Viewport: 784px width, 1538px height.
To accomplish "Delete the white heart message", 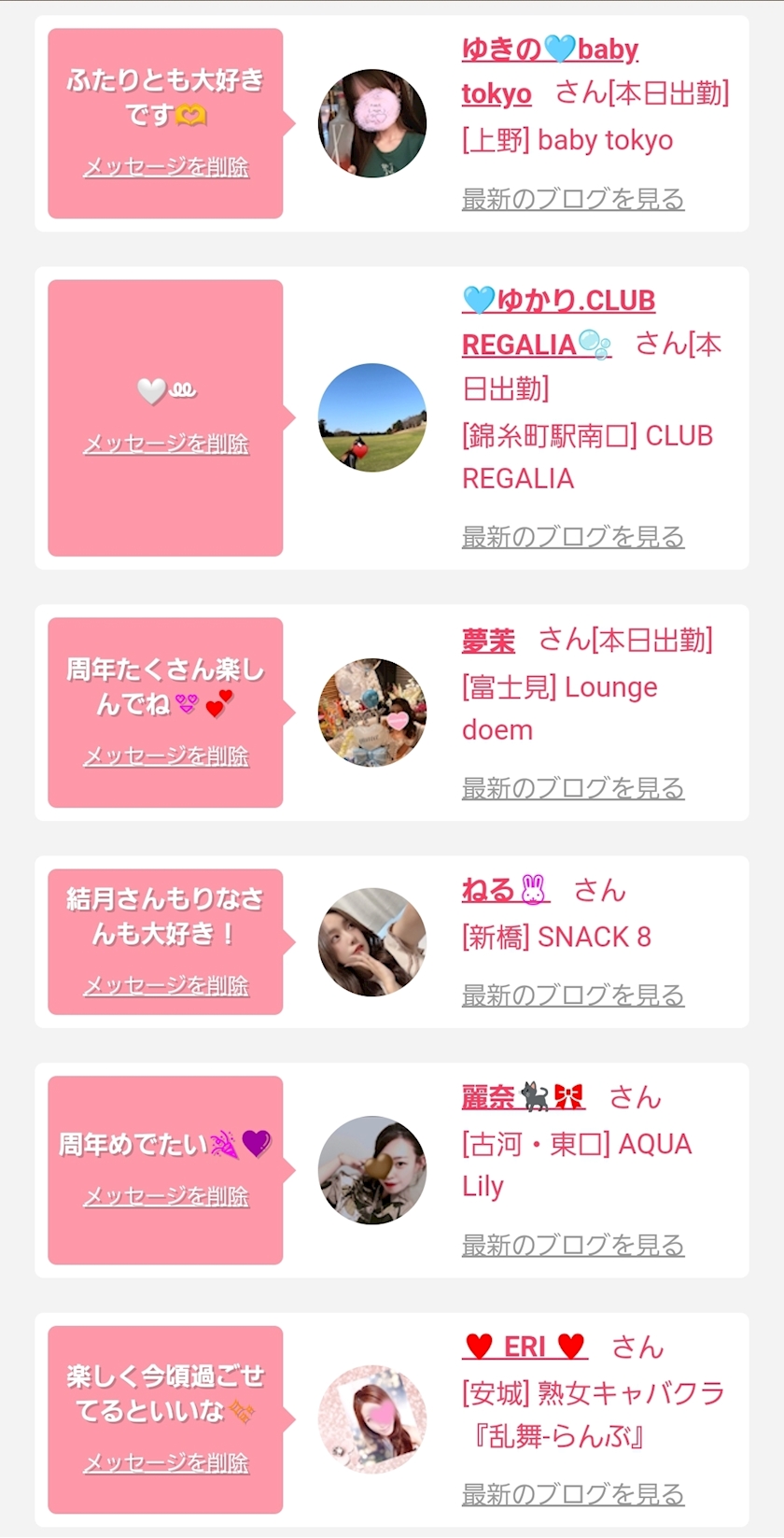I will coord(166,444).
